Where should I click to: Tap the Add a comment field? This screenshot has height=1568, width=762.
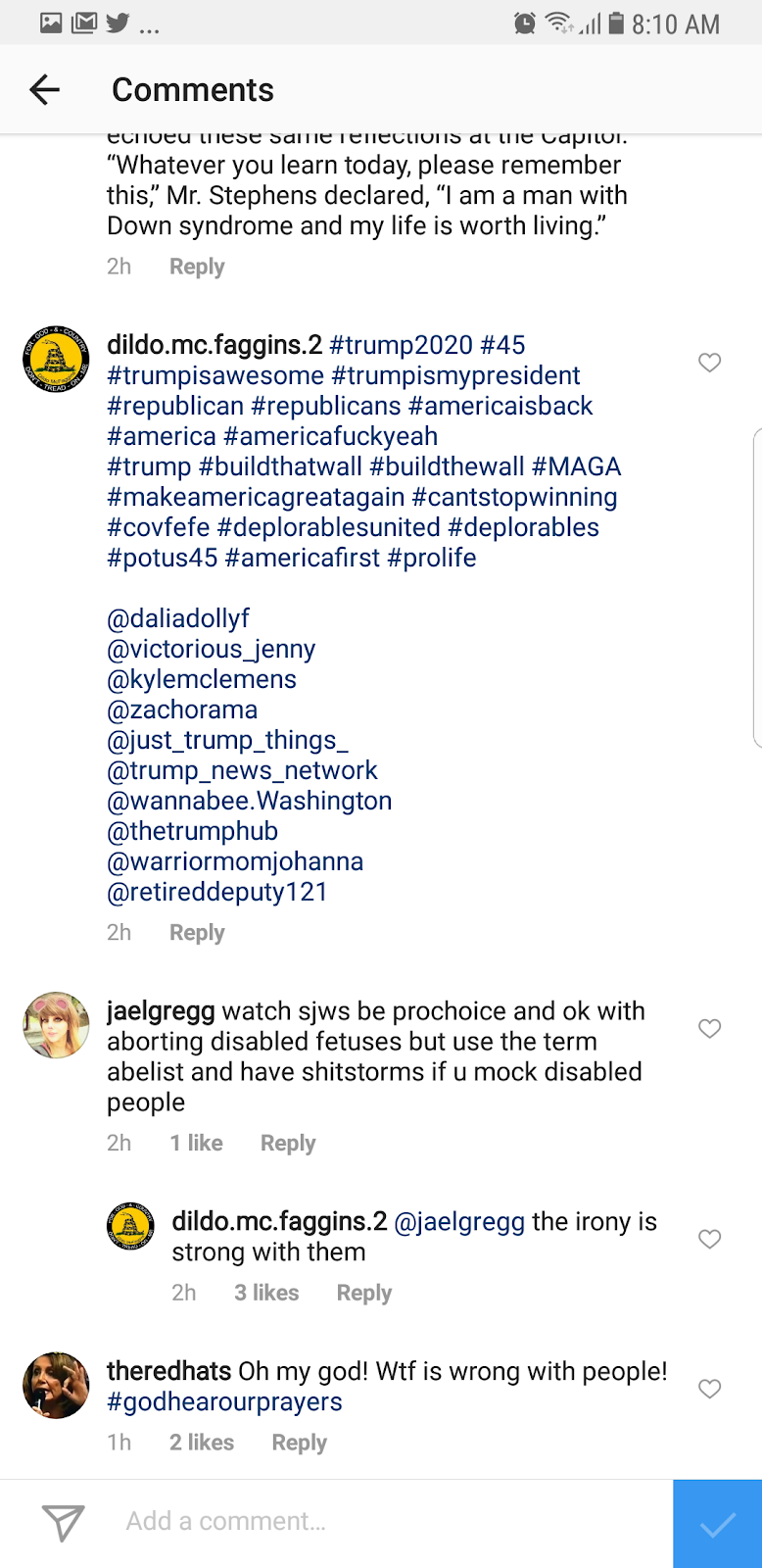pyautogui.click(x=392, y=1521)
